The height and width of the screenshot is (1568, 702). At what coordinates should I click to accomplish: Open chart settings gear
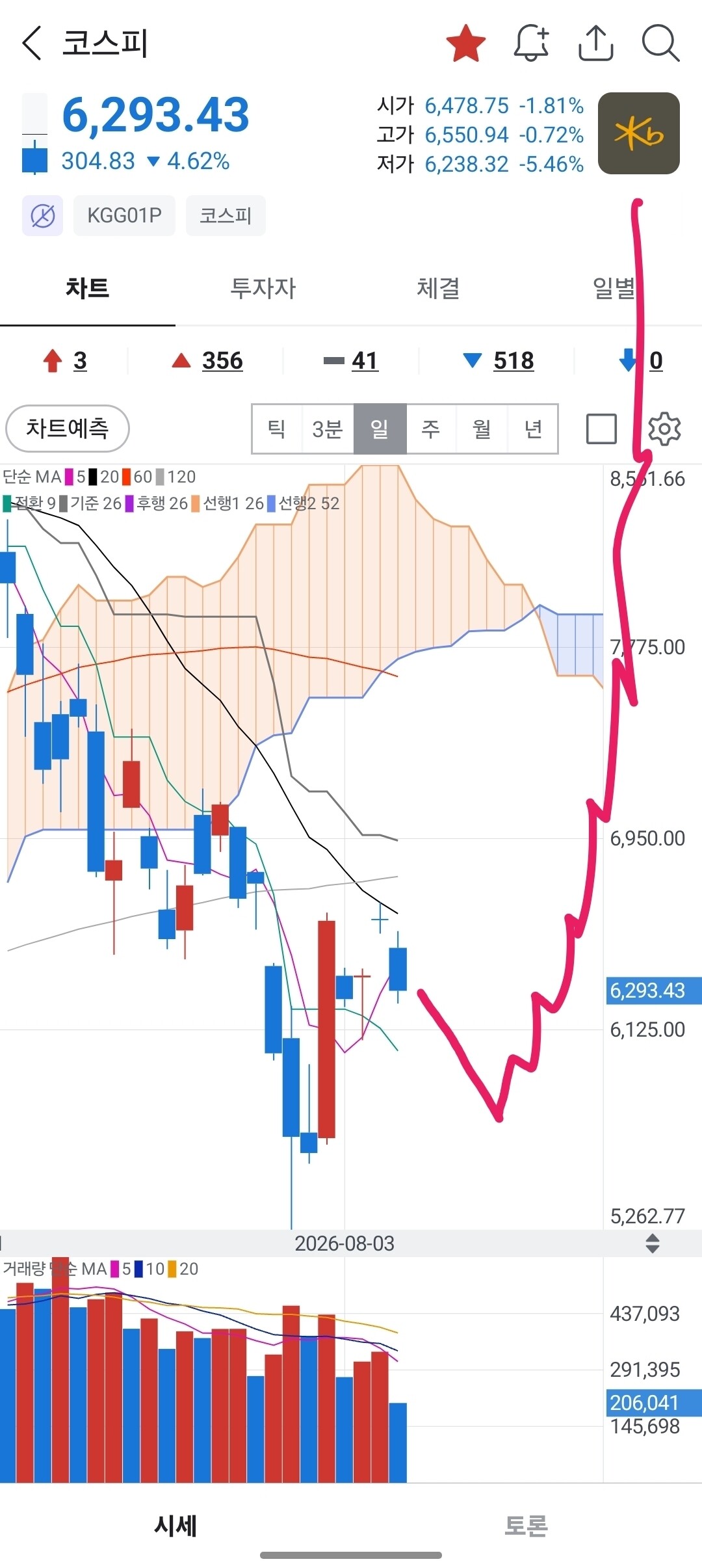664,429
